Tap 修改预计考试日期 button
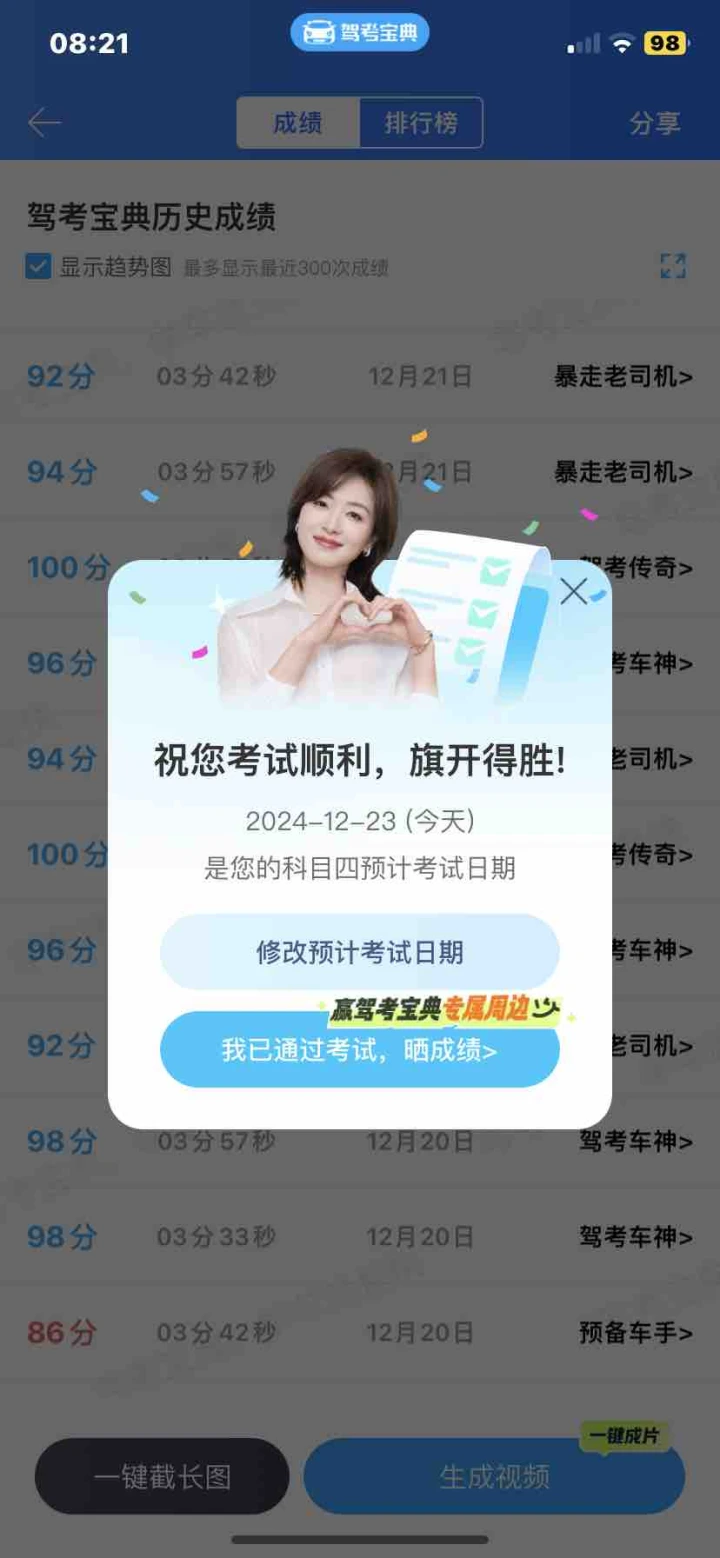Screen dimensions: 720x1558 pyautogui.click(x=360, y=952)
